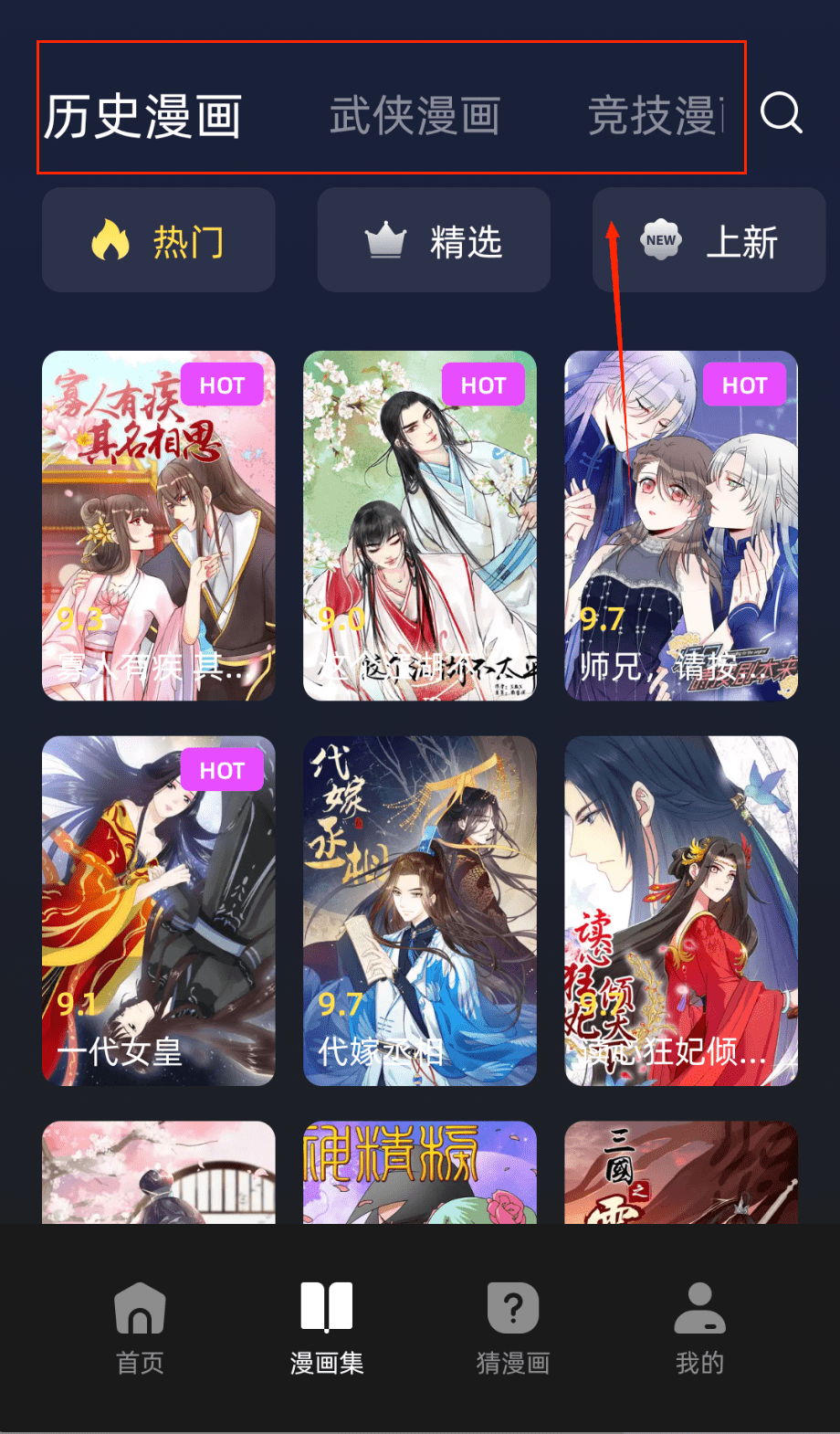The width and height of the screenshot is (840, 1434).
Task: Go to the 首页 home tab
Action: click(x=140, y=1327)
